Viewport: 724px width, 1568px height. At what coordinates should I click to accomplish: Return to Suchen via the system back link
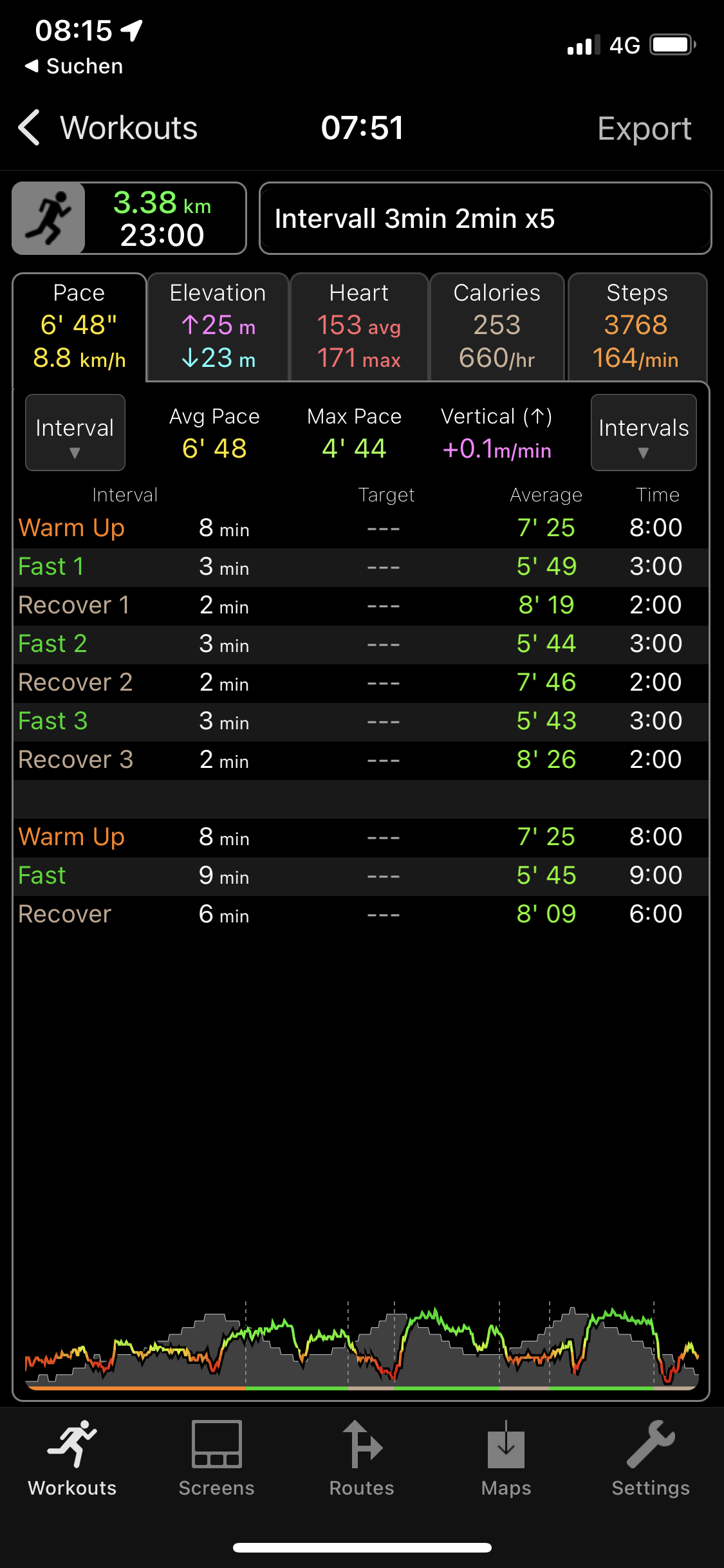click(73, 66)
